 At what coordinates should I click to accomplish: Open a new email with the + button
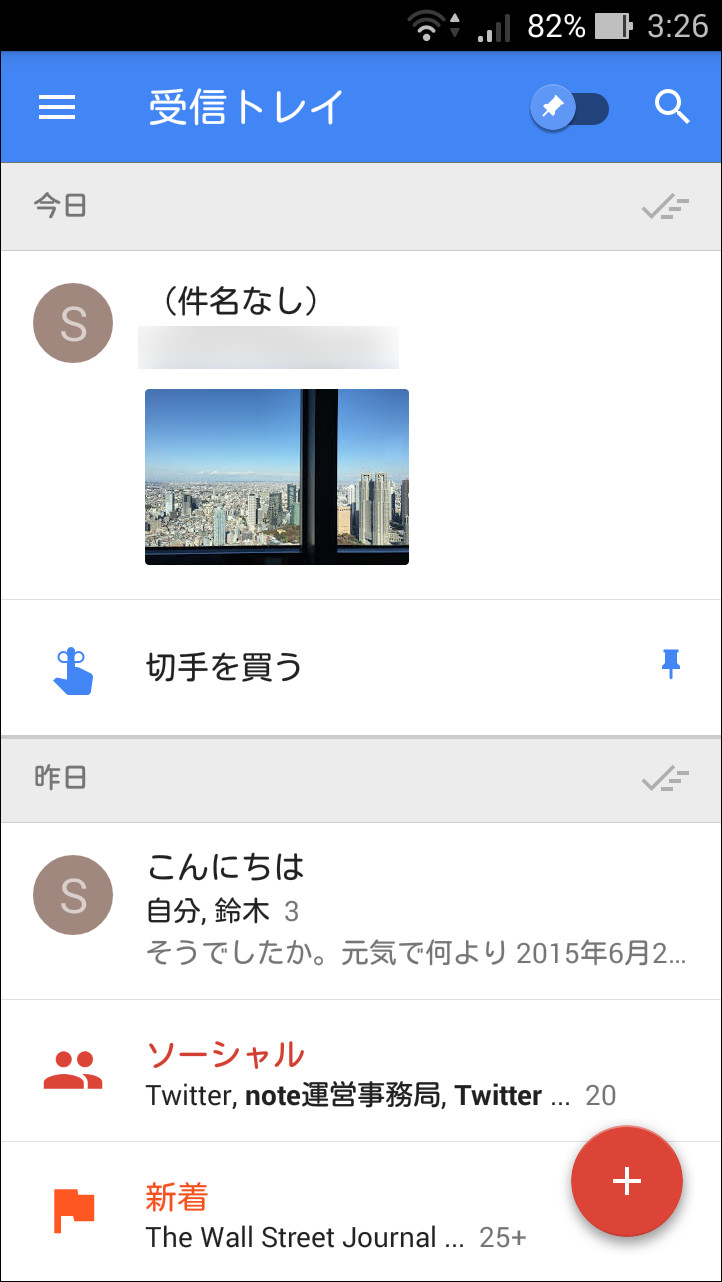[x=626, y=1181]
